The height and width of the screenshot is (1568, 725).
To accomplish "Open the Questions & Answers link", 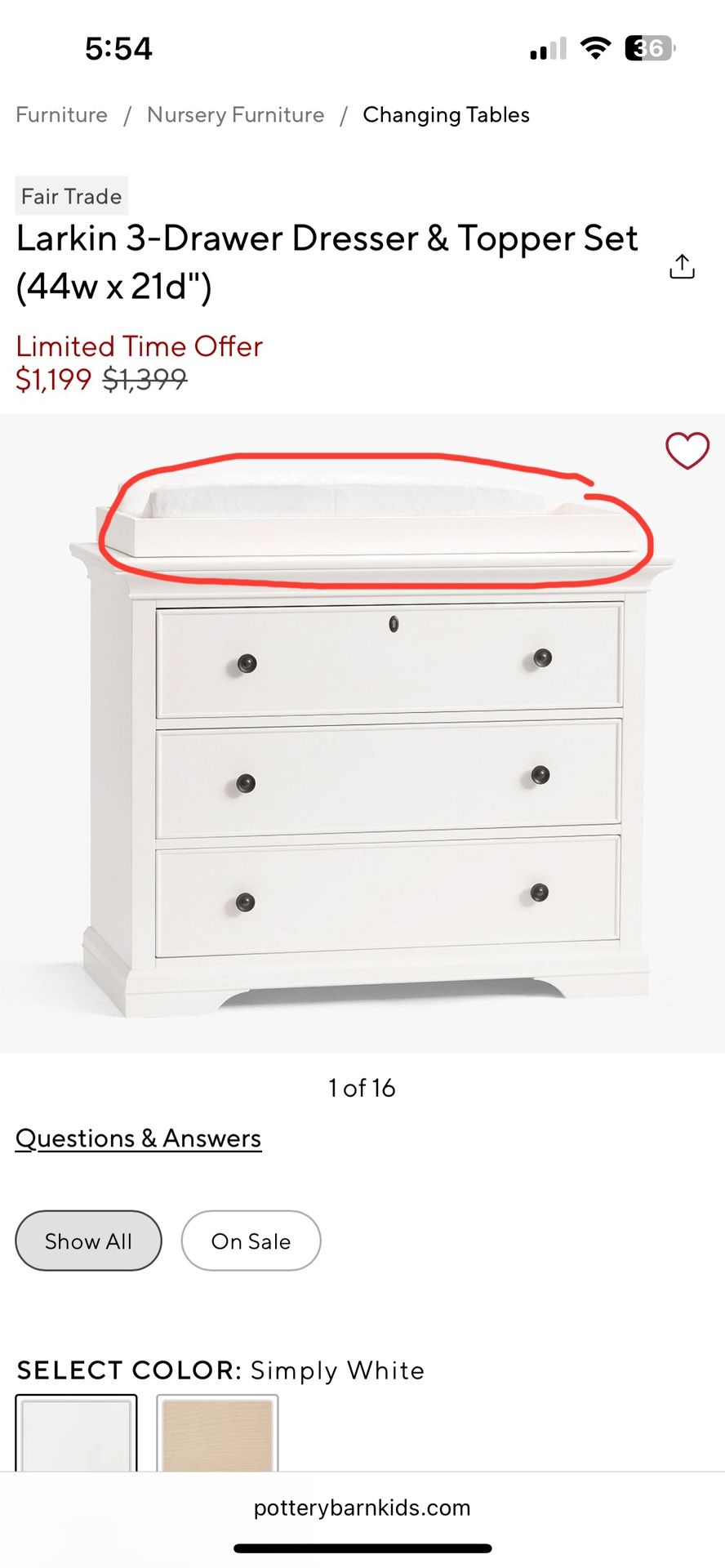I will pos(138,1138).
